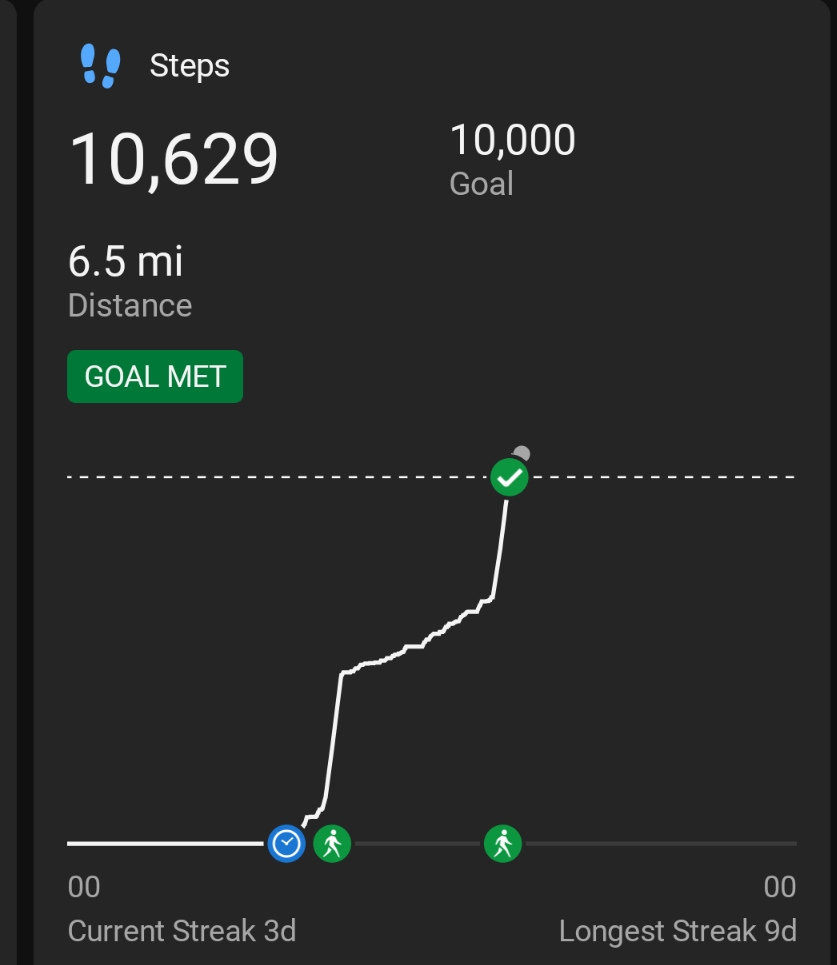Select the walking marker beside the clock icon
Screen dimensions: 837x965
click(x=333, y=844)
